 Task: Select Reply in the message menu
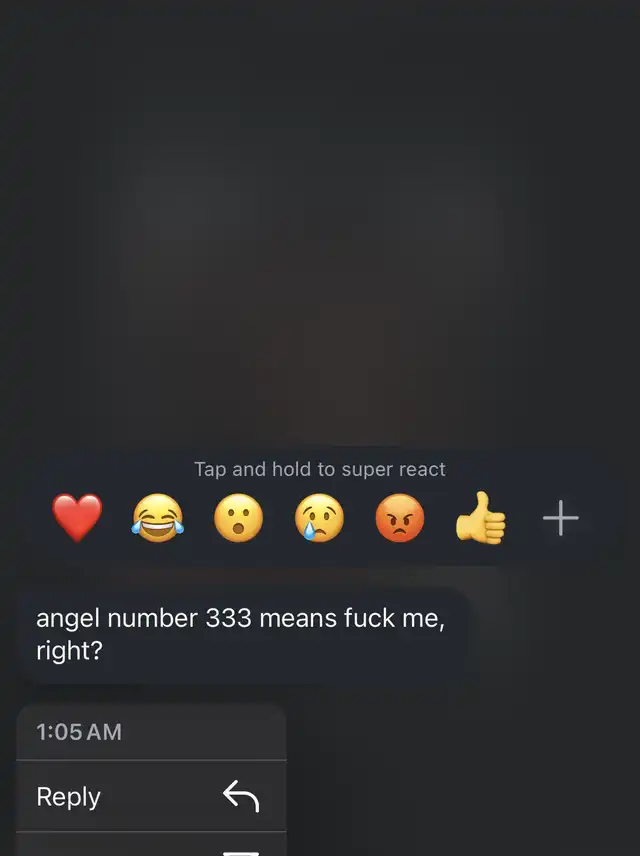(151, 796)
